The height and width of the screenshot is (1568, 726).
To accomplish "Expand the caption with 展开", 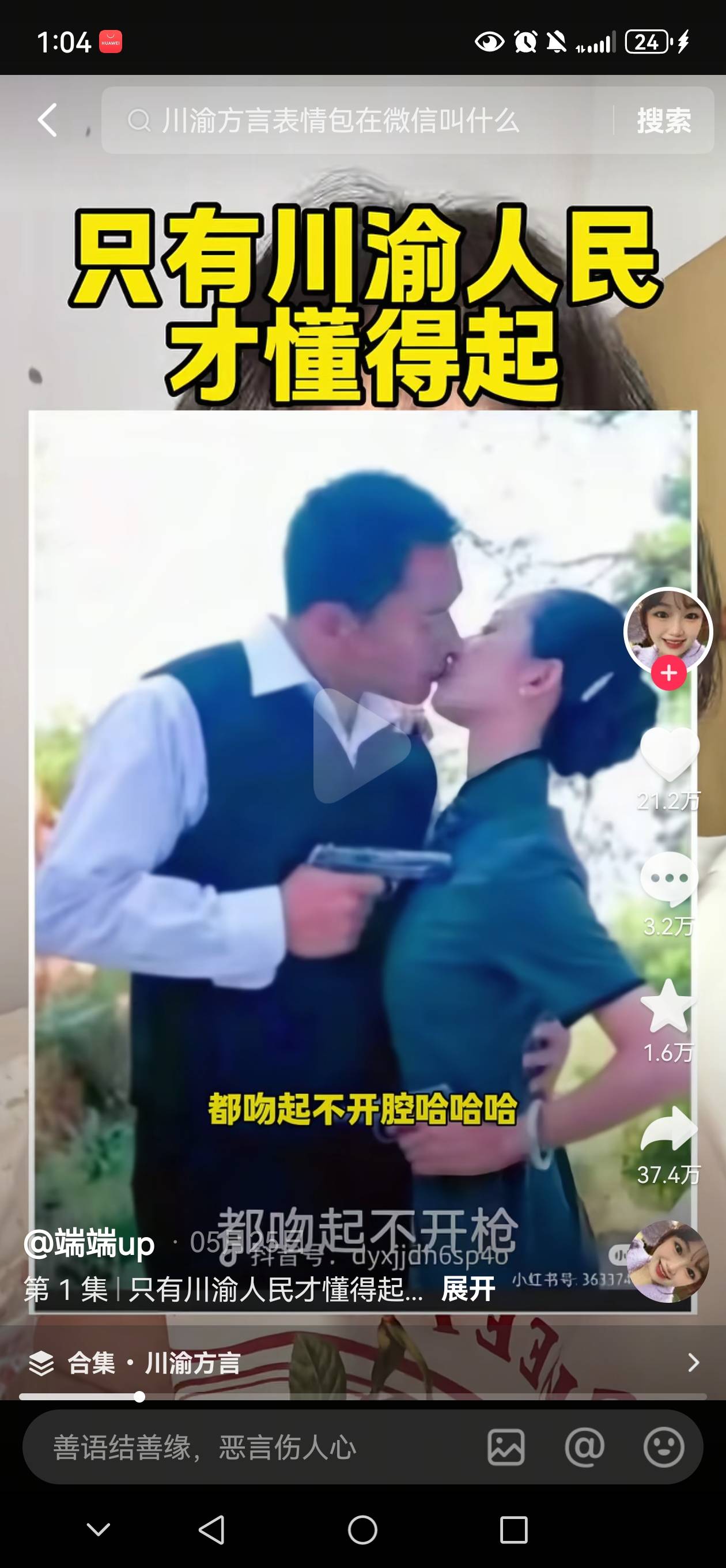I will (x=467, y=1289).
